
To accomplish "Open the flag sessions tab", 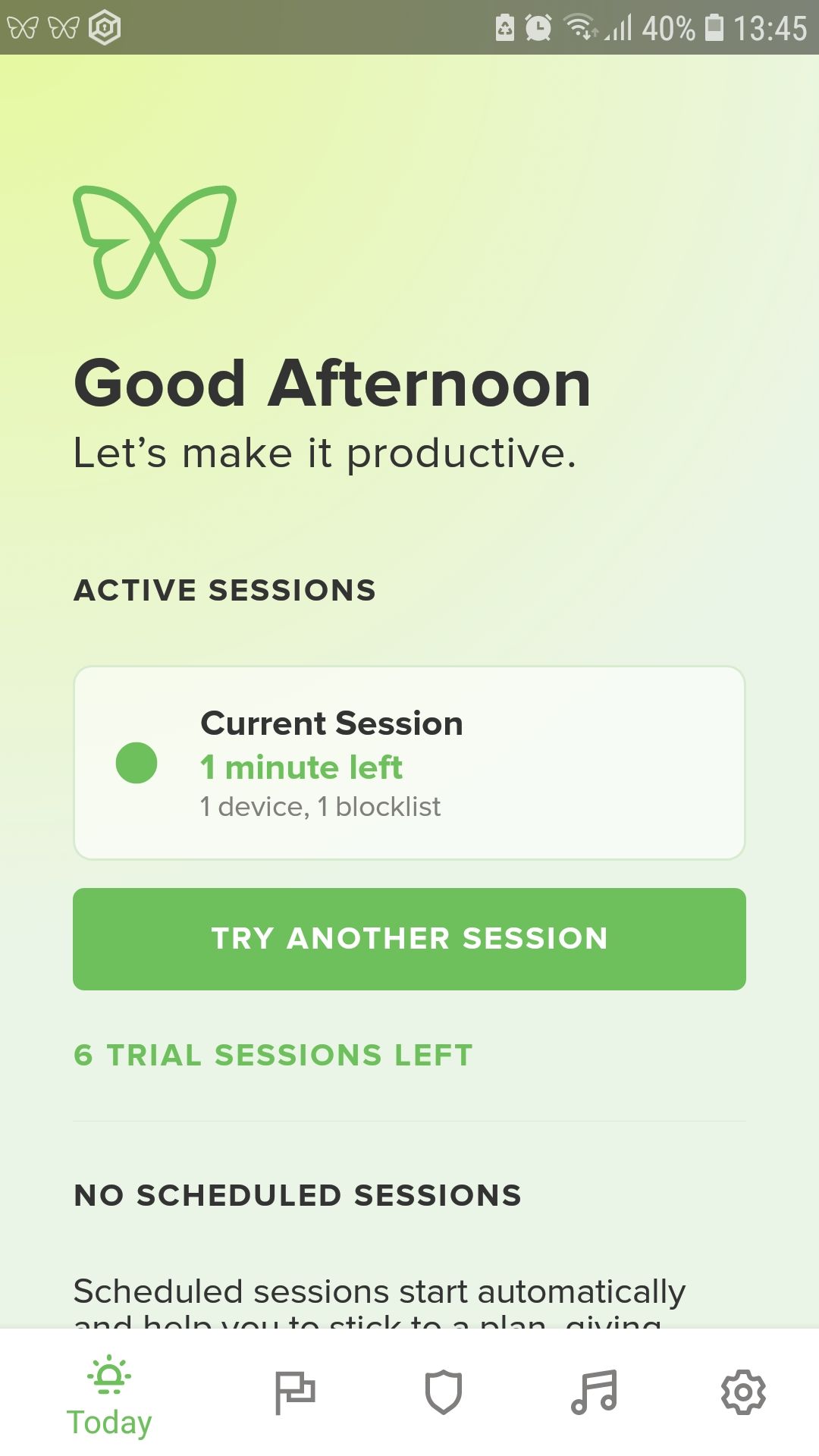I will (294, 1392).
